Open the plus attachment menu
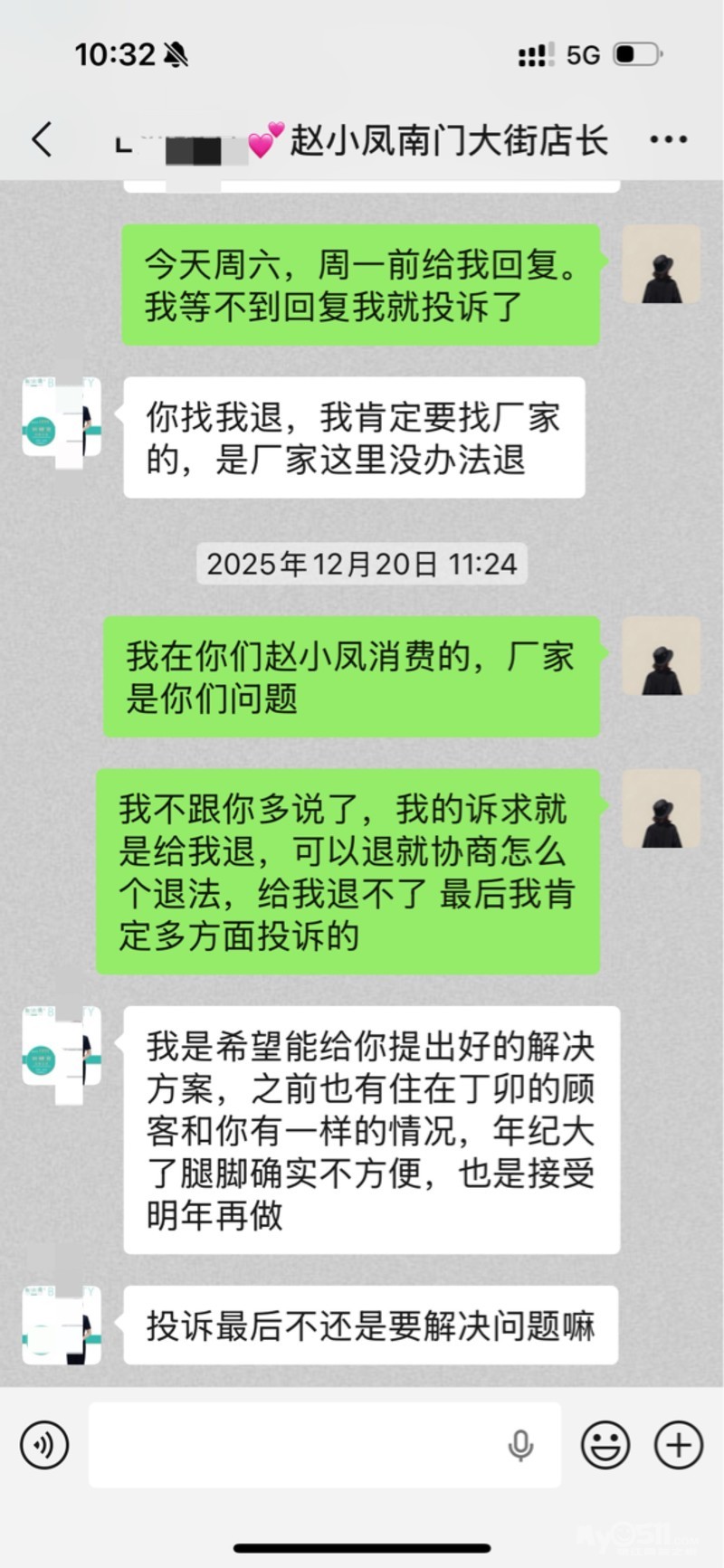Screen dimensions: 724x1568 tap(678, 1445)
